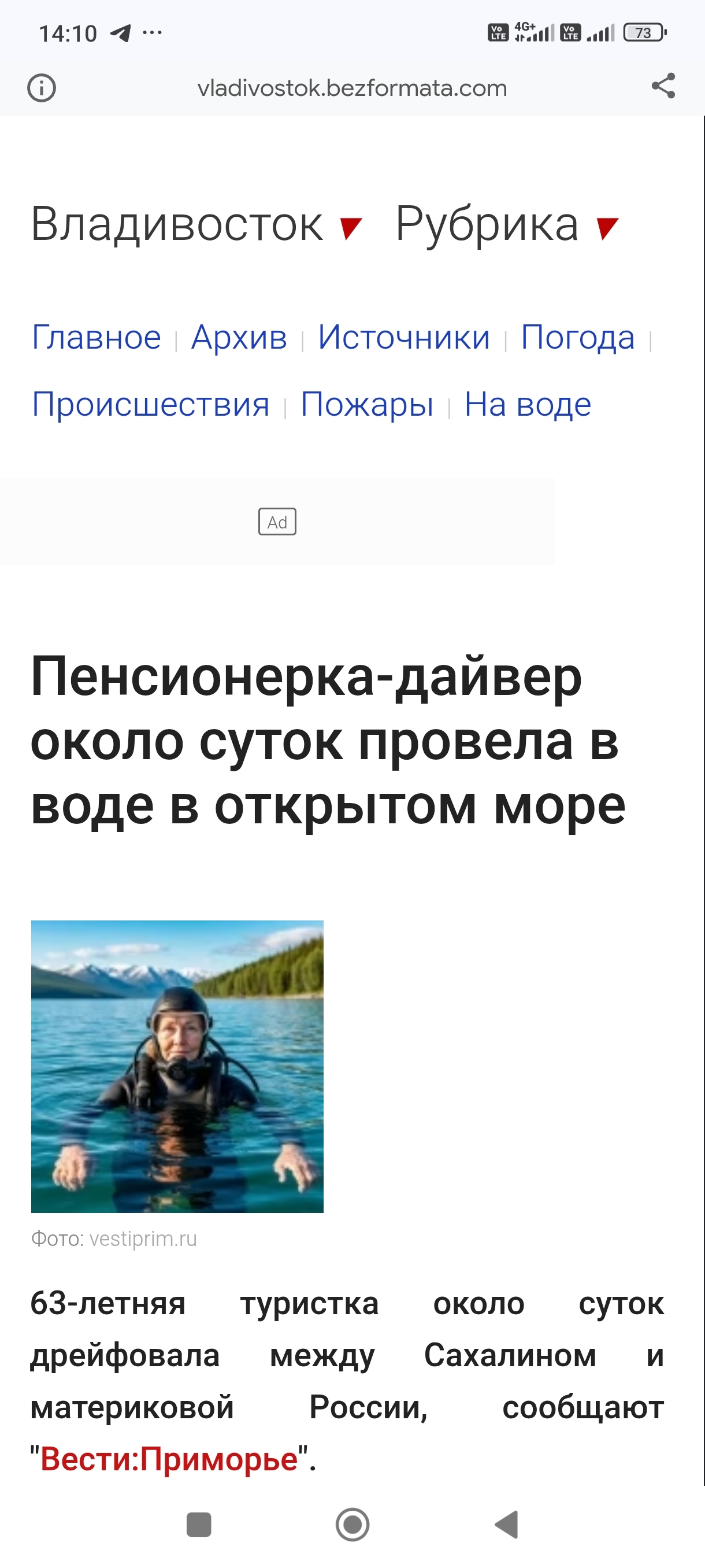
Task: Tap the system home button
Action: [x=353, y=1524]
